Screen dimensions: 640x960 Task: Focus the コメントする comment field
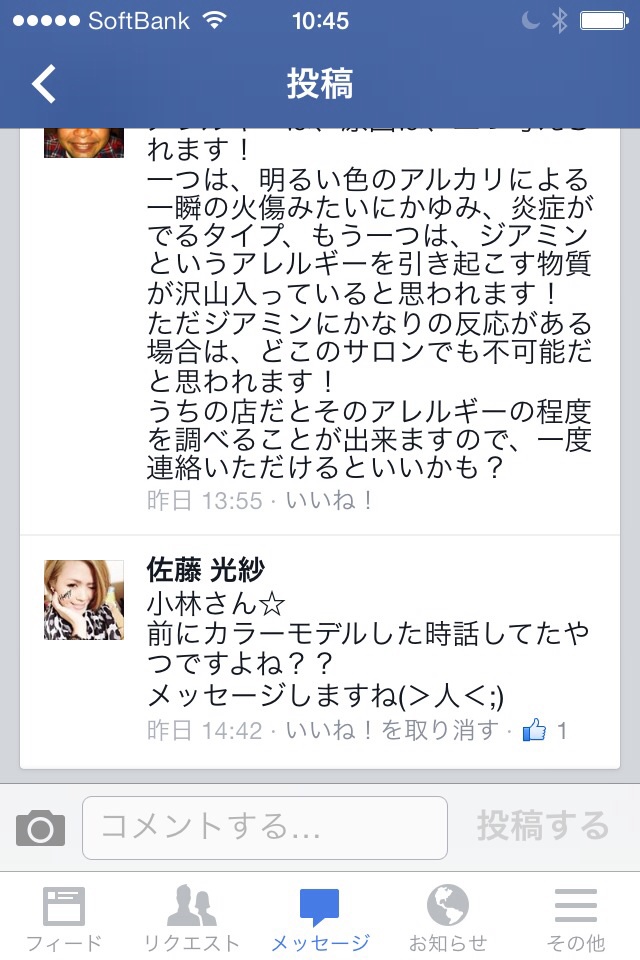point(264,827)
